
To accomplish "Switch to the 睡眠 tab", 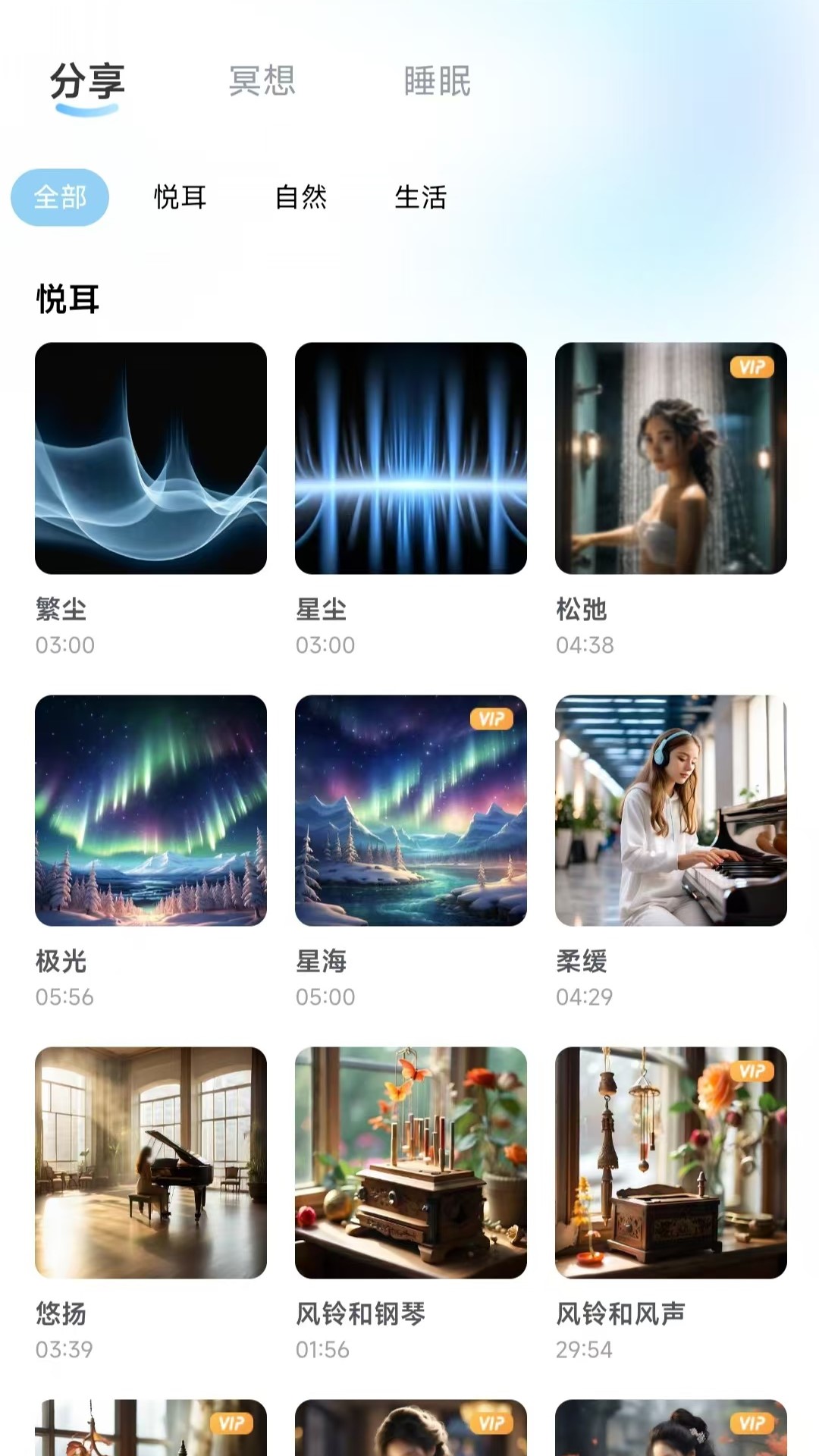I will click(438, 82).
